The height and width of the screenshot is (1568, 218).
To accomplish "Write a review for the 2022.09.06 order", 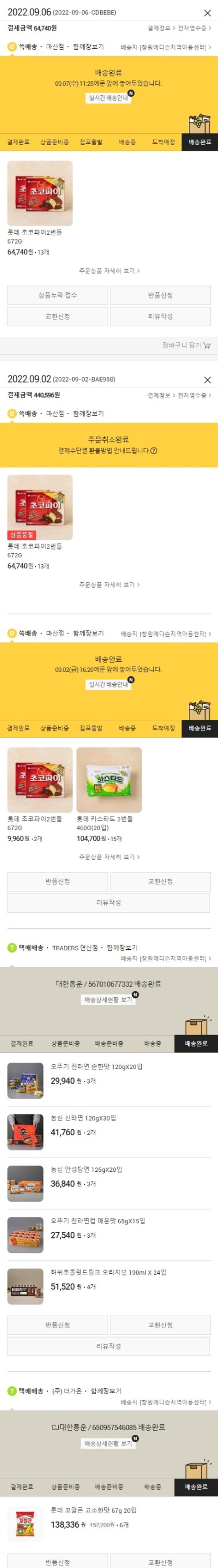I will point(160,316).
